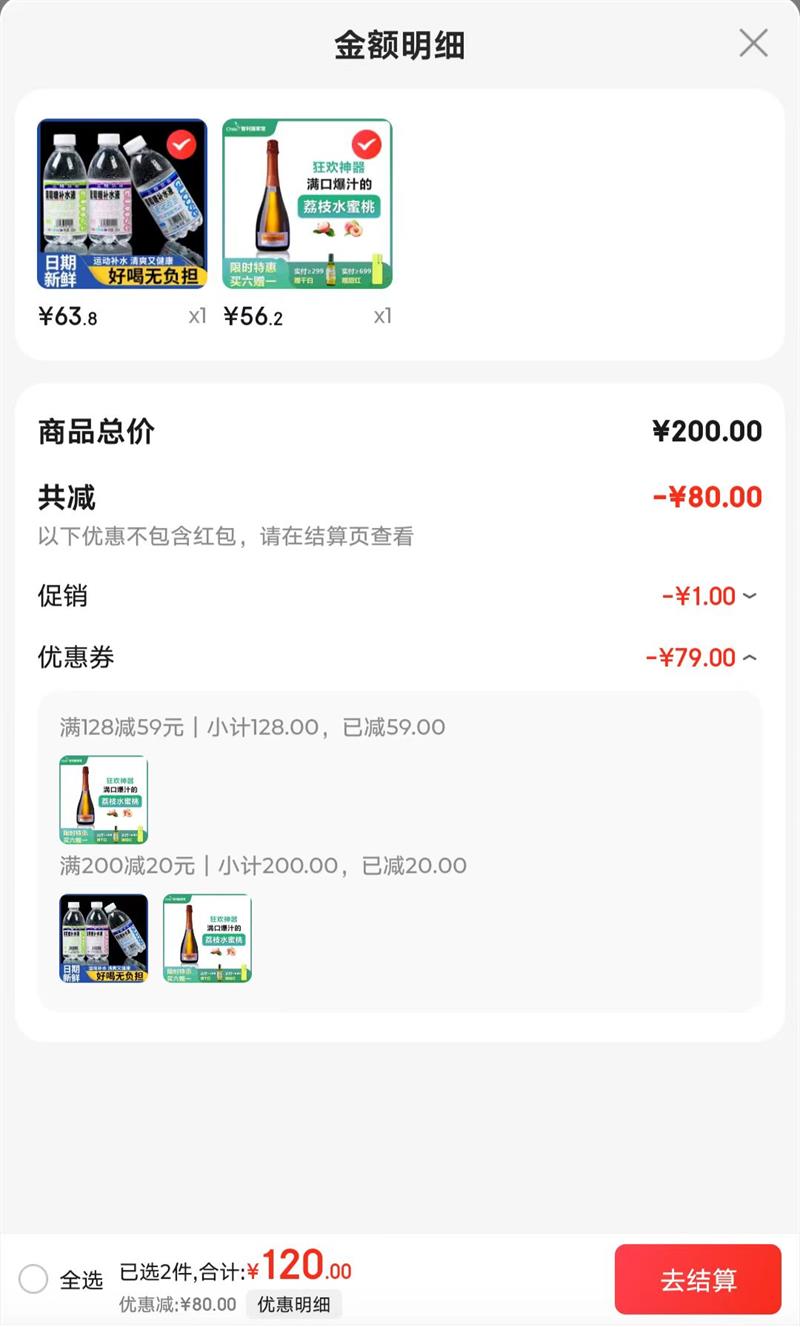Close the 金额明细 panel
Image resolution: width=800 pixels, height=1327 pixels.
click(x=753, y=43)
